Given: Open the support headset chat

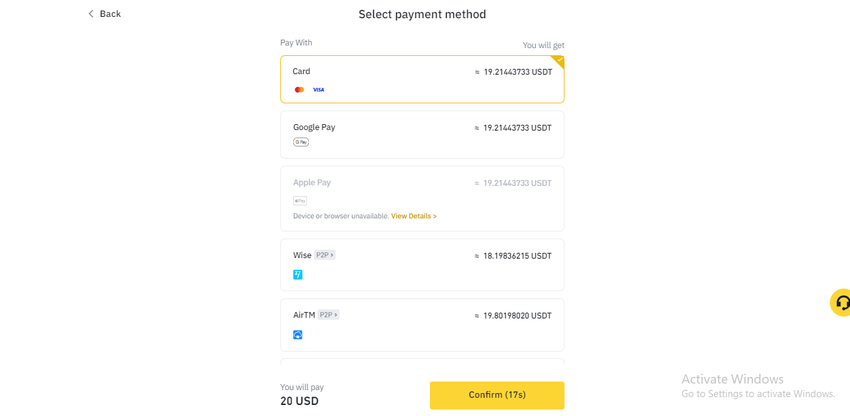Looking at the screenshot, I should (841, 302).
